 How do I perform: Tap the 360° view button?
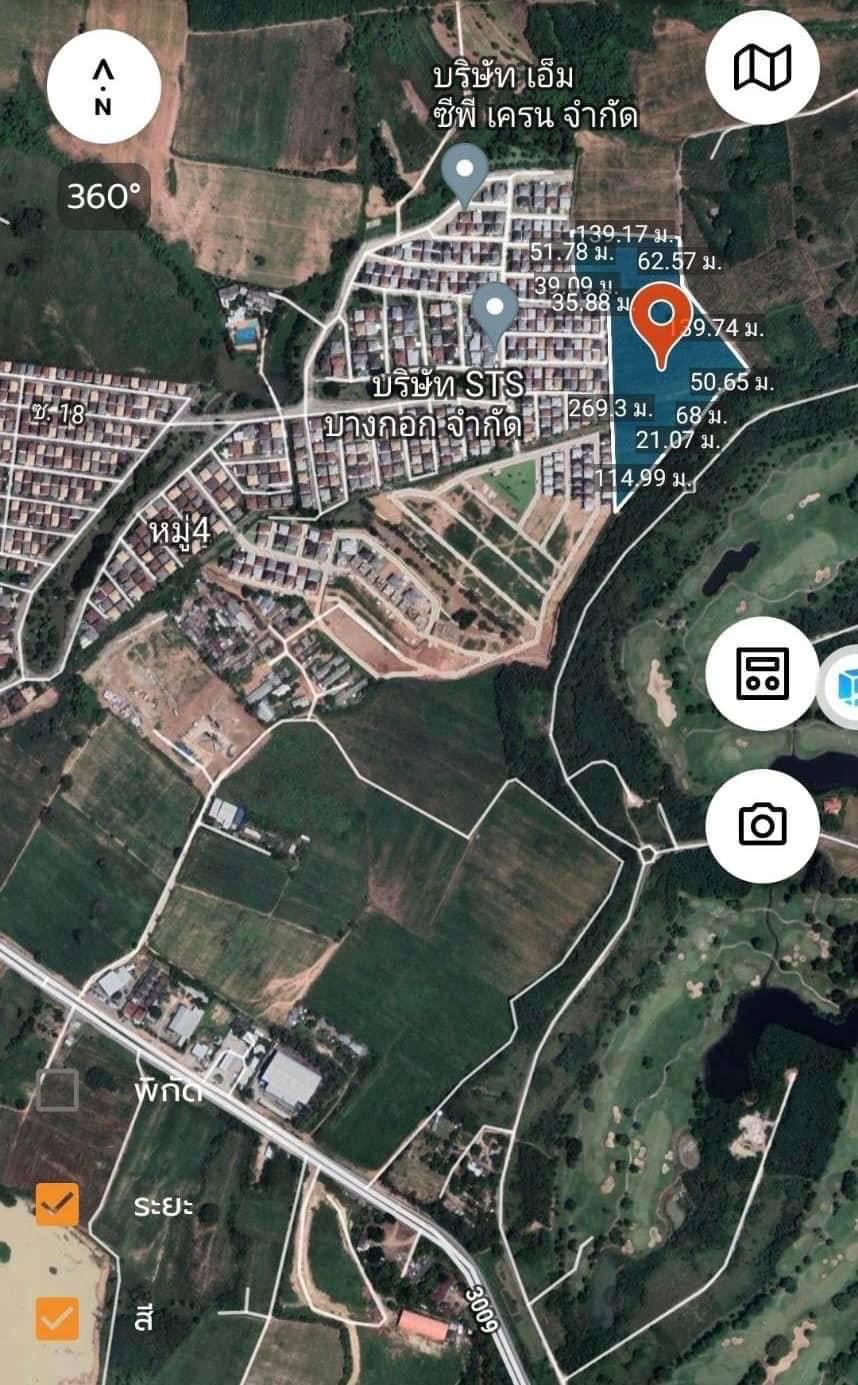pos(104,196)
